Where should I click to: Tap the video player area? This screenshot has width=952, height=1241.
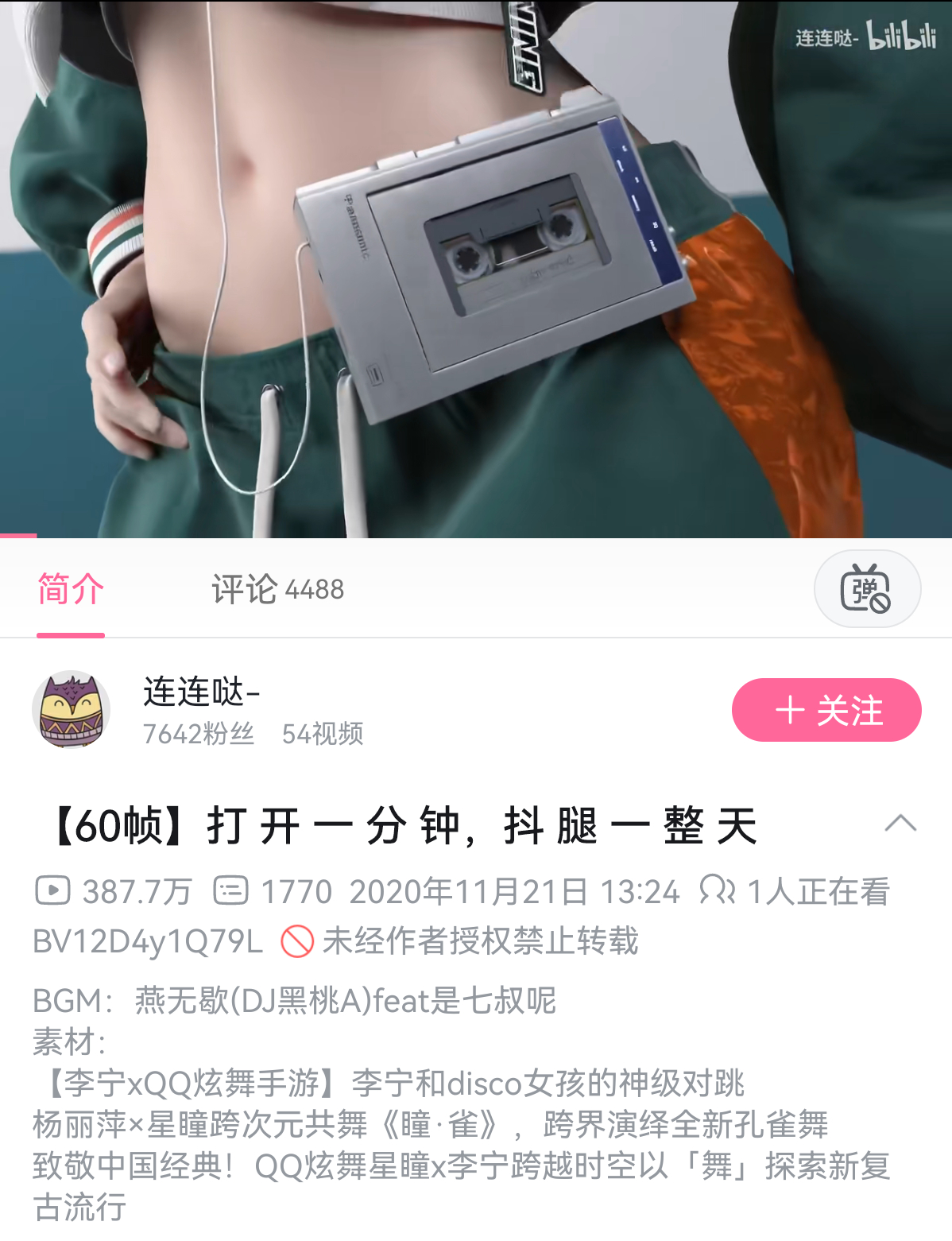pos(476,269)
